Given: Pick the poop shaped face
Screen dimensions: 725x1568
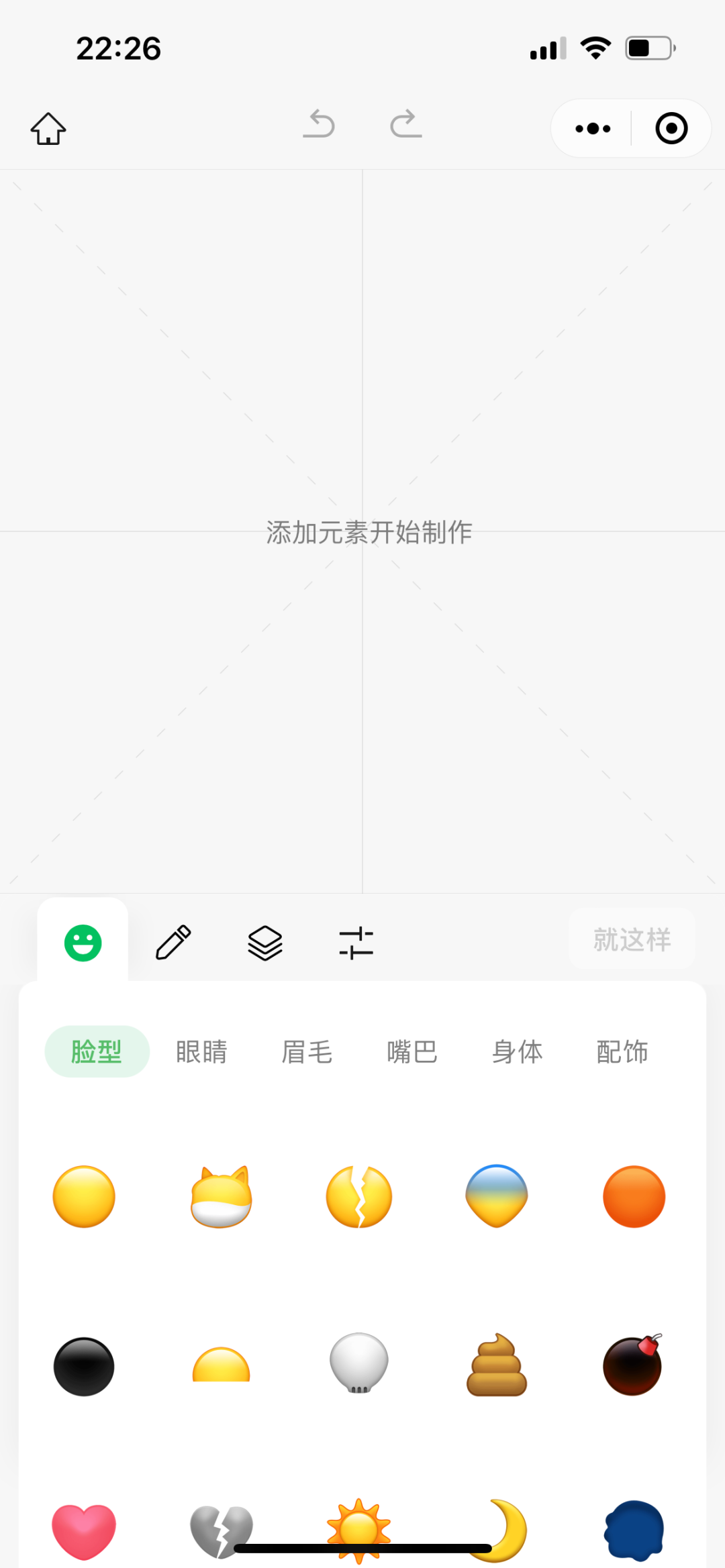Looking at the screenshot, I should (x=496, y=1363).
